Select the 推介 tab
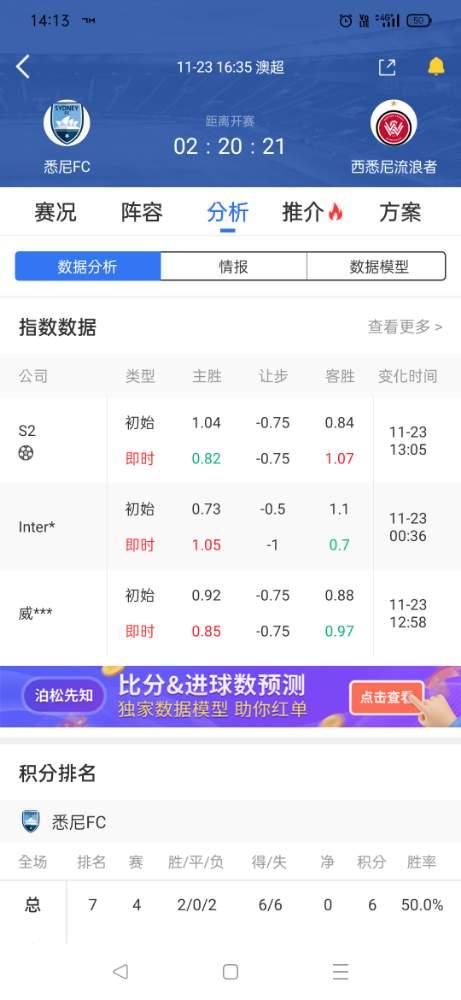Image resolution: width=461 pixels, height=1000 pixels. coord(312,212)
